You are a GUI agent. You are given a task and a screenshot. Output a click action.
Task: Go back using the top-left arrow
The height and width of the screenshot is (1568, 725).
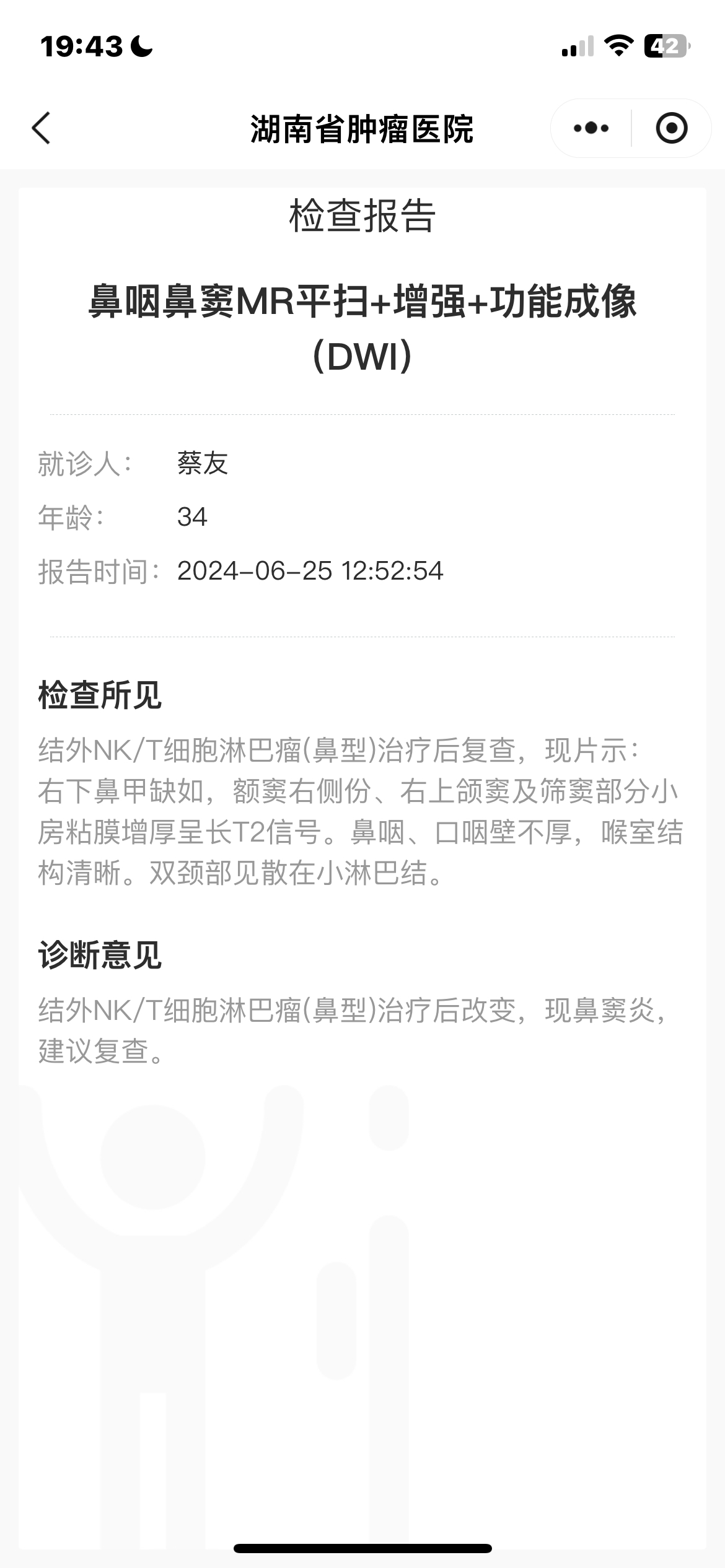click(41, 128)
